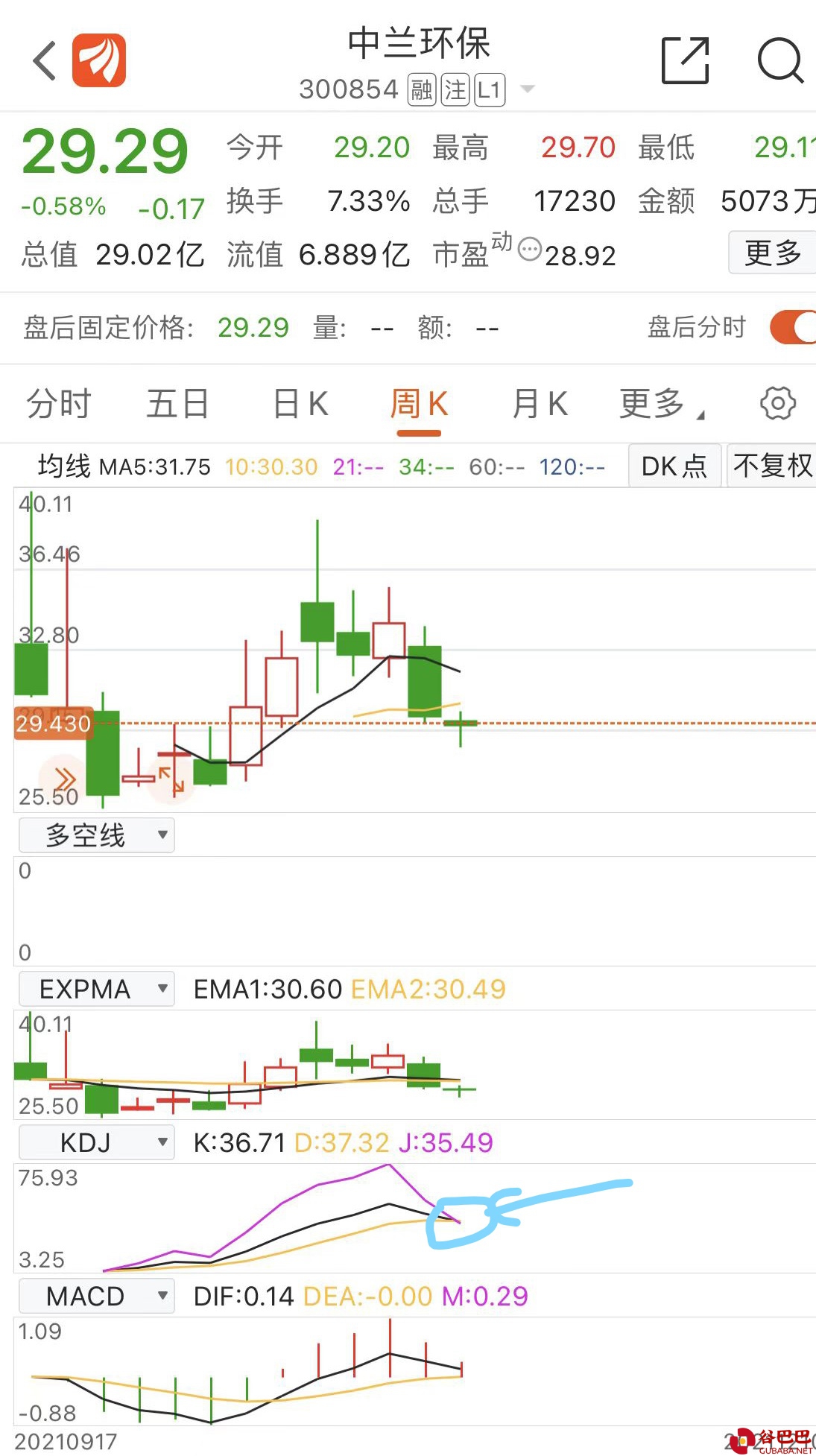The height and width of the screenshot is (1456, 816).
Task: Switch to the 日K chart tab
Action: [x=300, y=405]
